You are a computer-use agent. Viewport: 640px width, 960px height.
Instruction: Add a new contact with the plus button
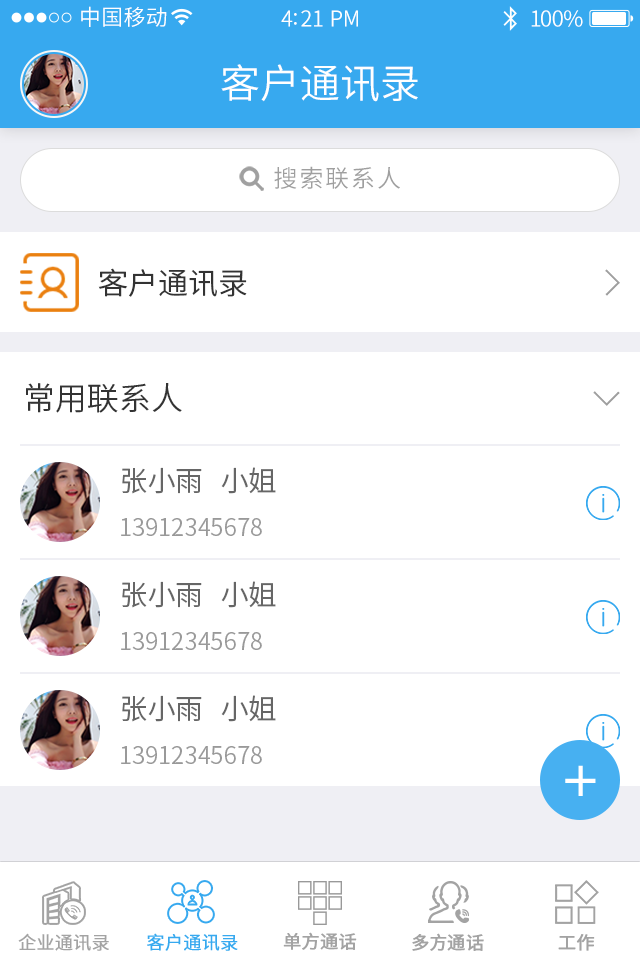coord(580,780)
